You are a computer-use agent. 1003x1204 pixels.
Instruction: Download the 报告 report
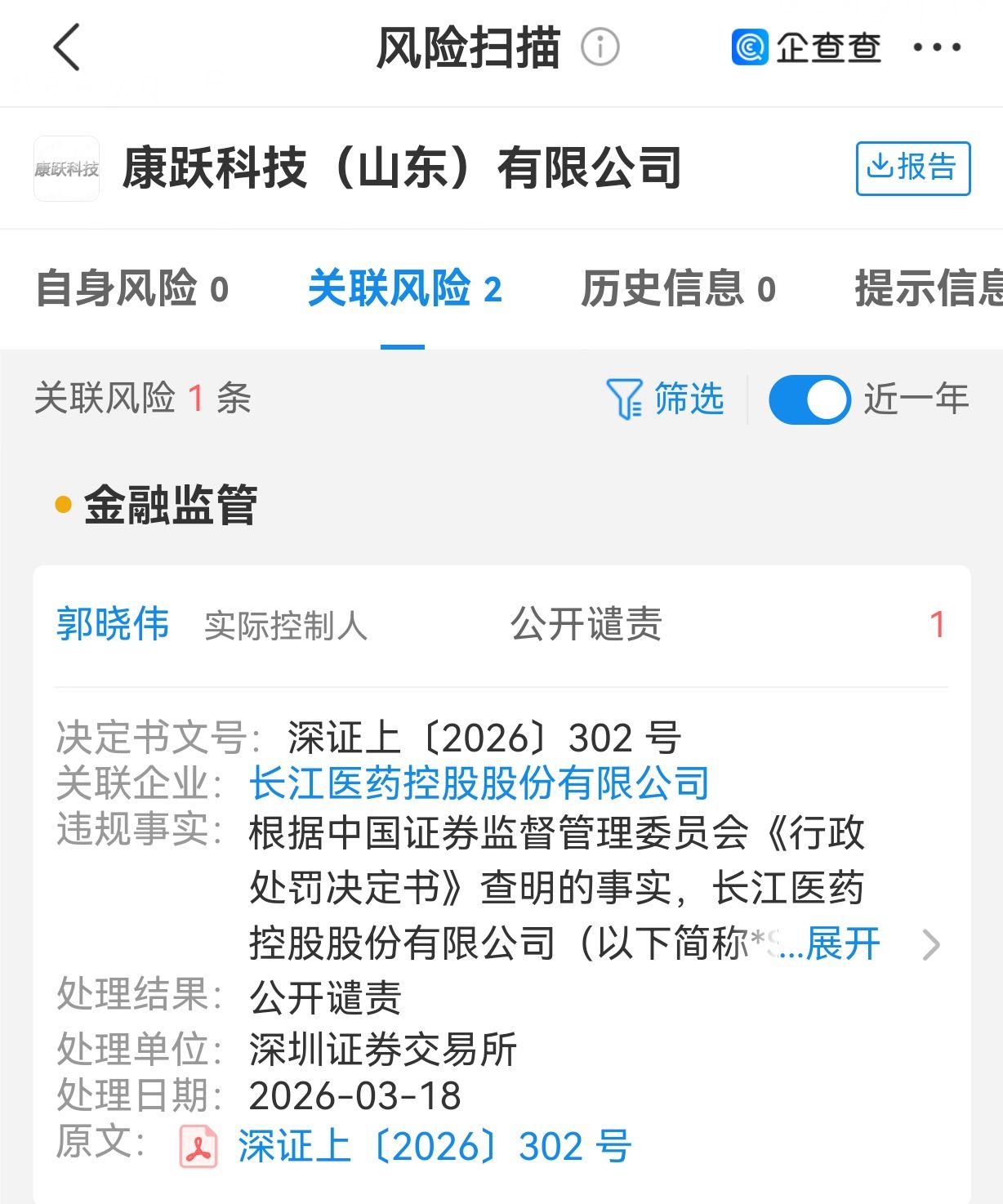pyautogui.click(x=912, y=168)
